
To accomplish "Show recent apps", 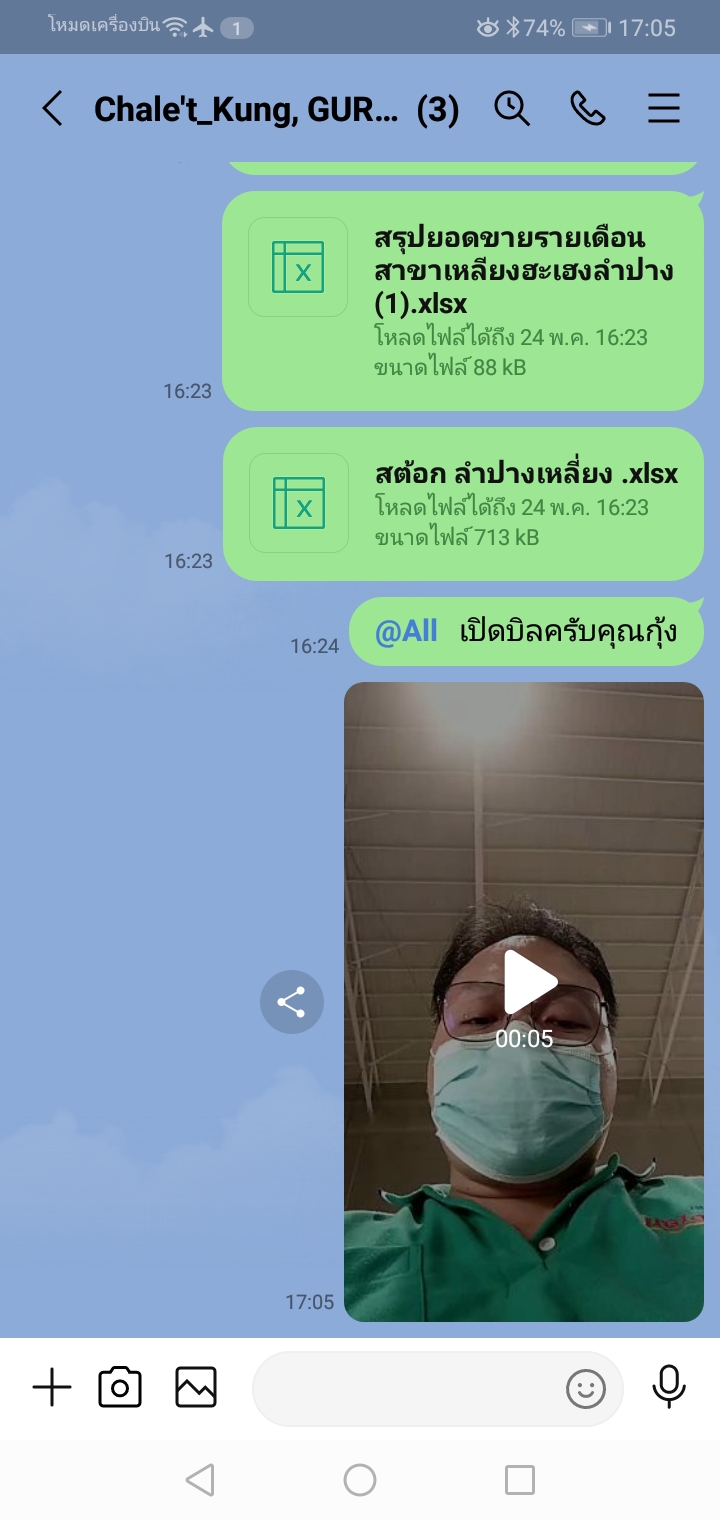I will click(x=520, y=1480).
